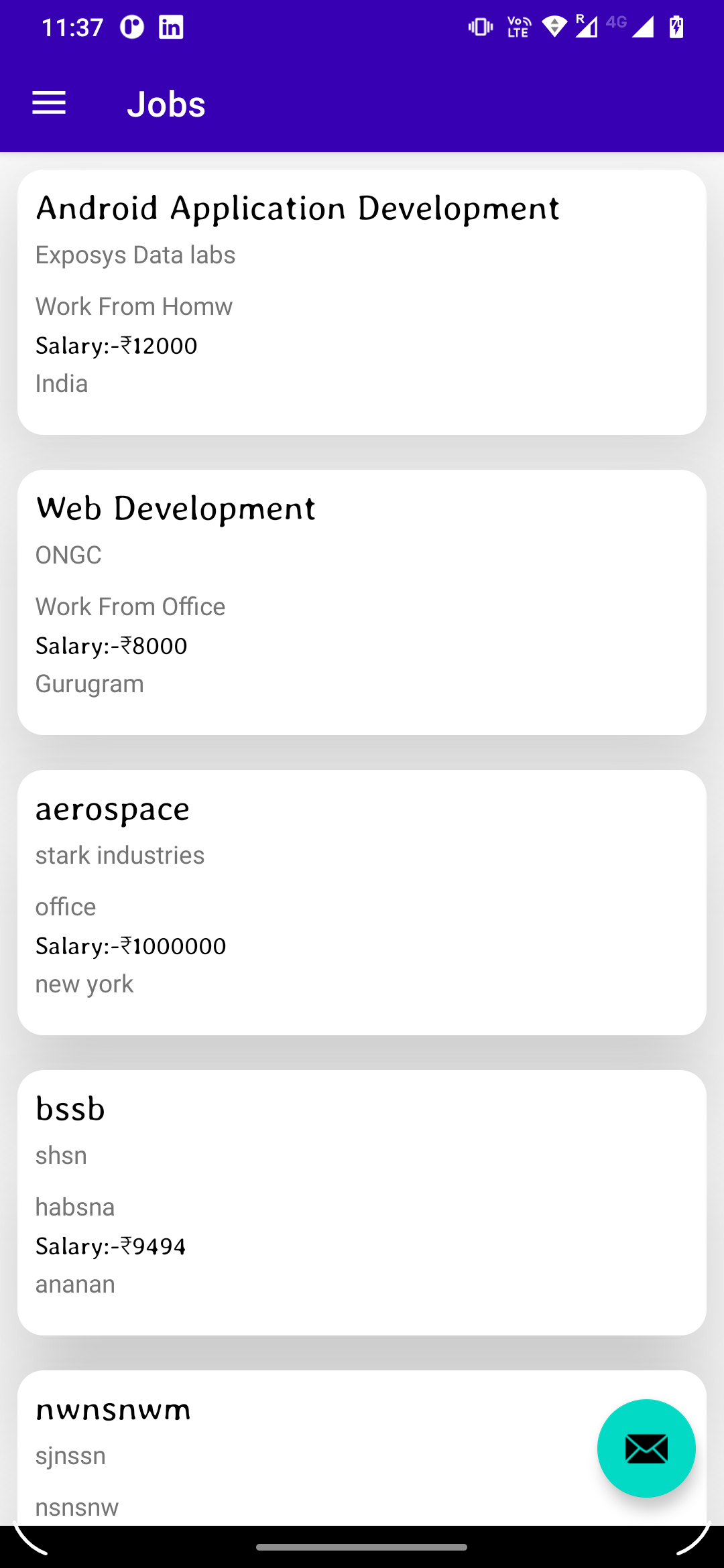724x1568 pixels.
Task: Open the navigation drawer menu
Action: (x=48, y=103)
